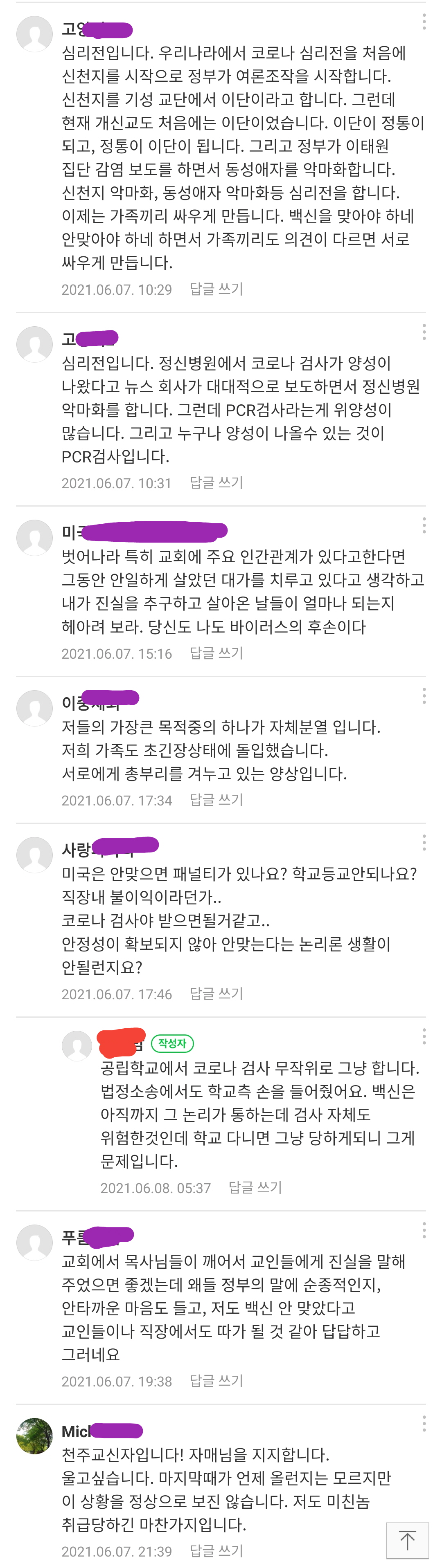Tap 답글 쓰기 under the 19:38 comment
442x1568 pixels.
(x=216, y=1381)
